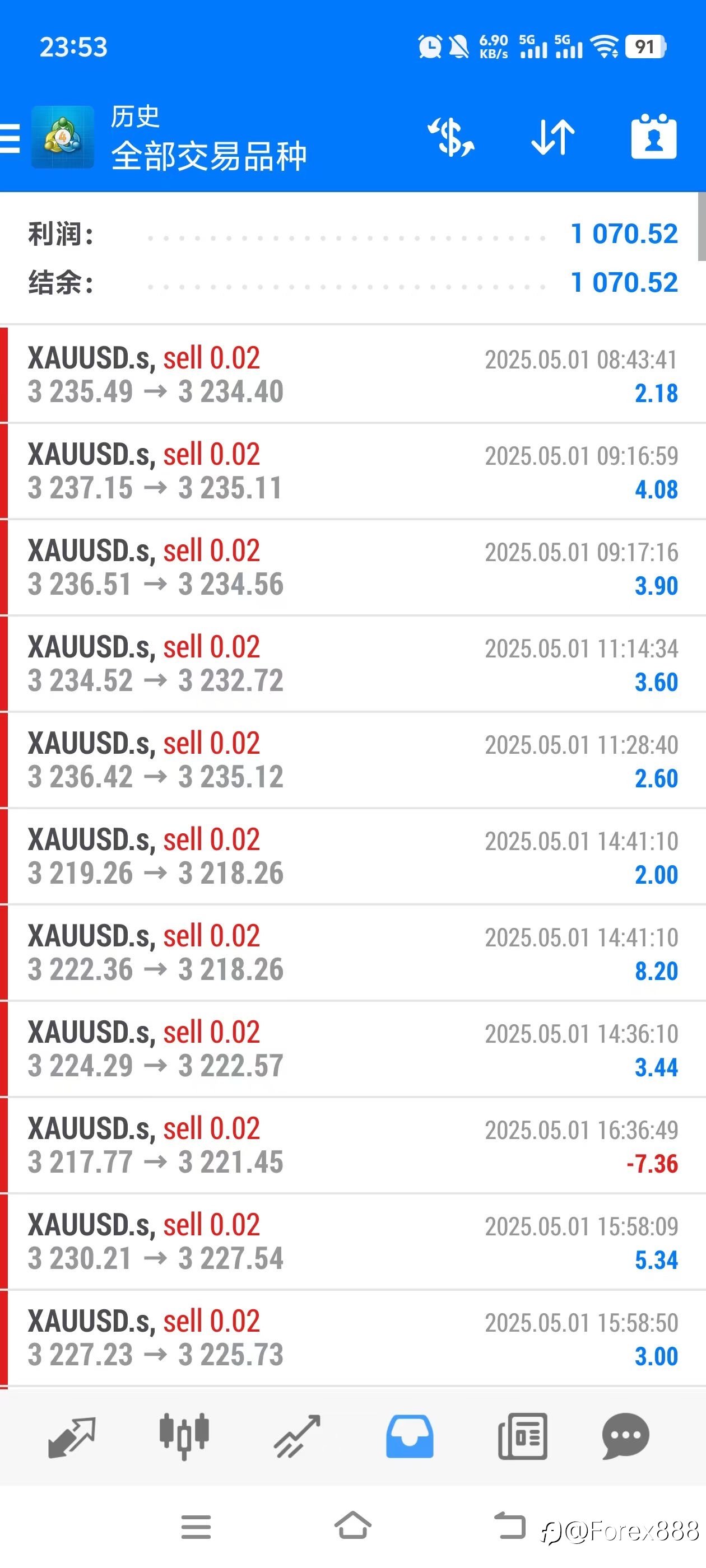706x1568 pixels.
Task: Switch to the Chart tab
Action: tap(184, 1436)
